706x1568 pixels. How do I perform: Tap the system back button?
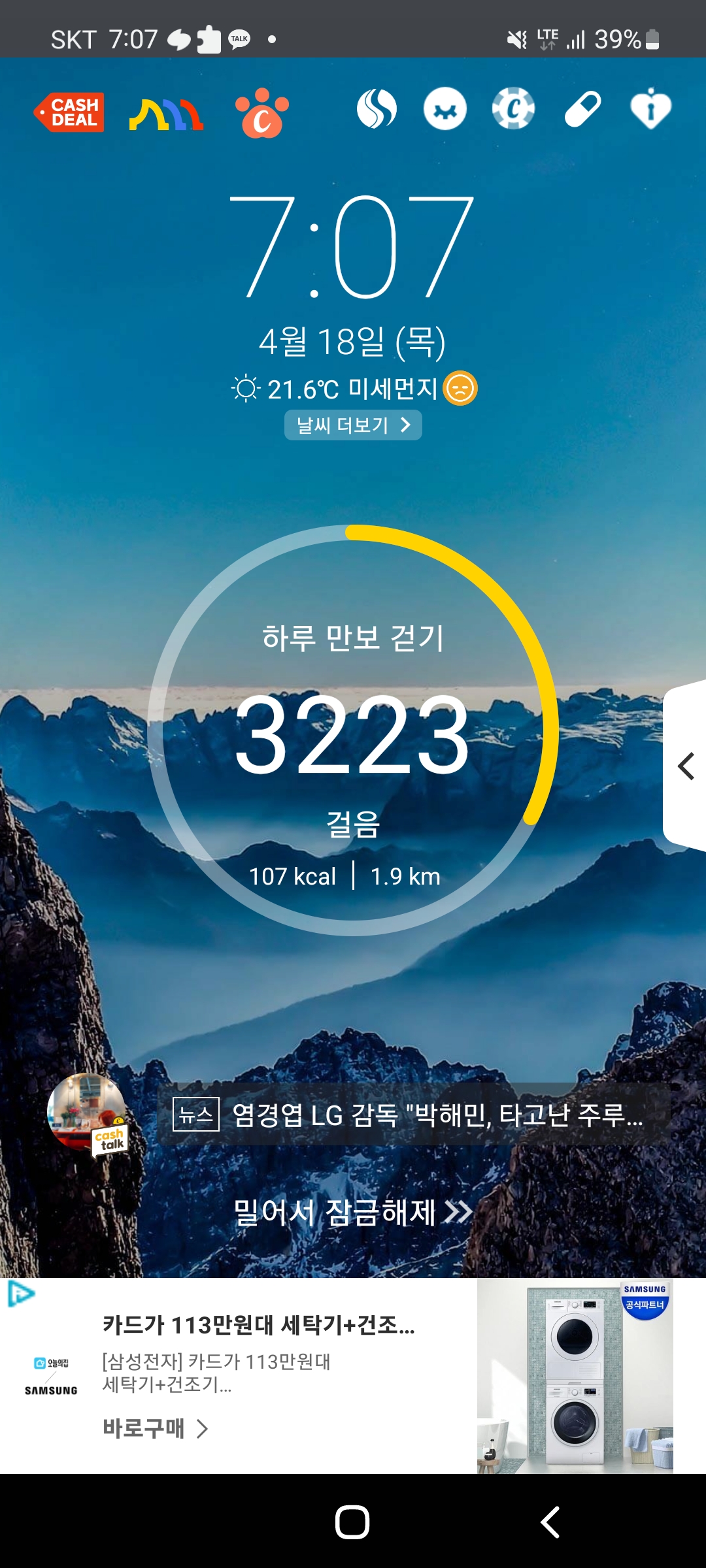click(x=550, y=1522)
